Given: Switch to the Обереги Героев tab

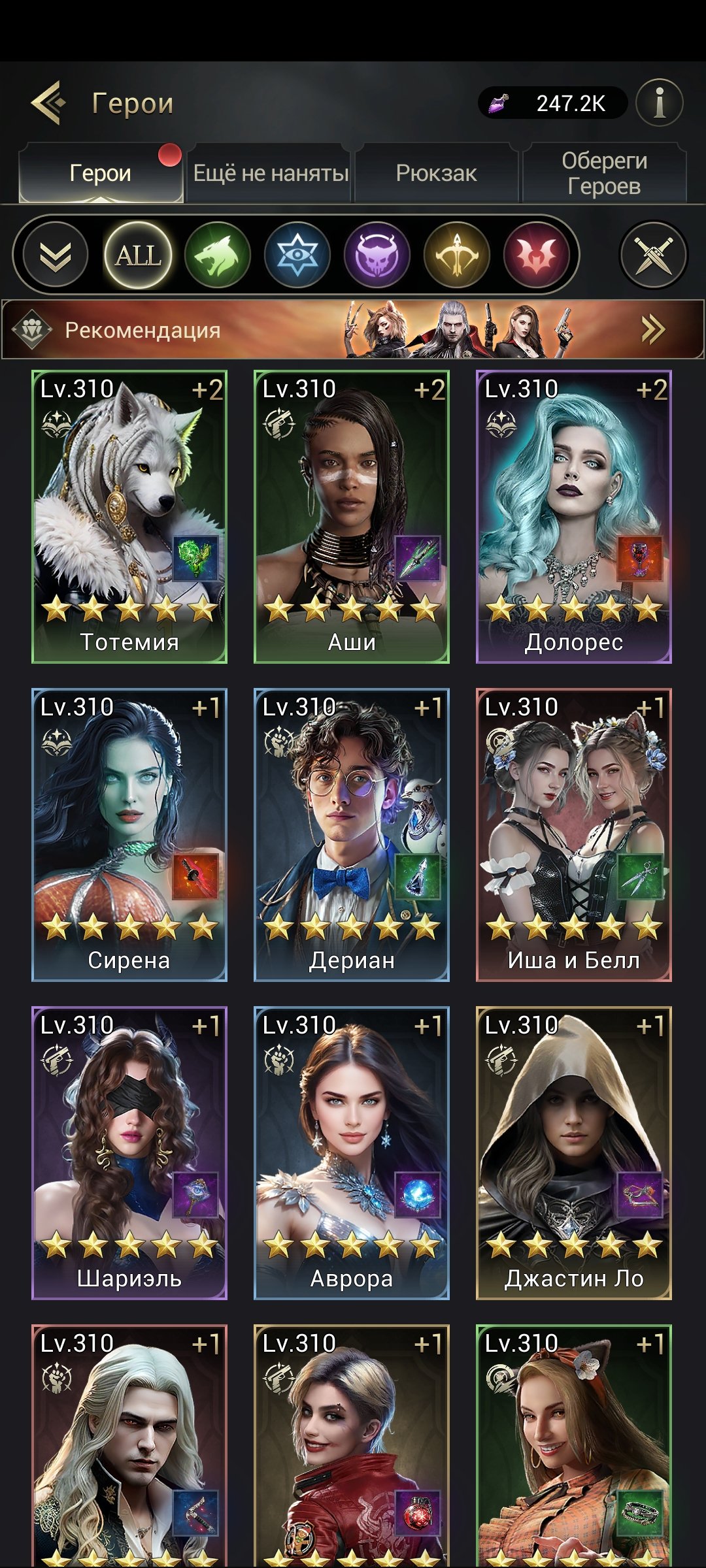Looking at the screenshot, I should pyautogui.click(x=604, y=174).
